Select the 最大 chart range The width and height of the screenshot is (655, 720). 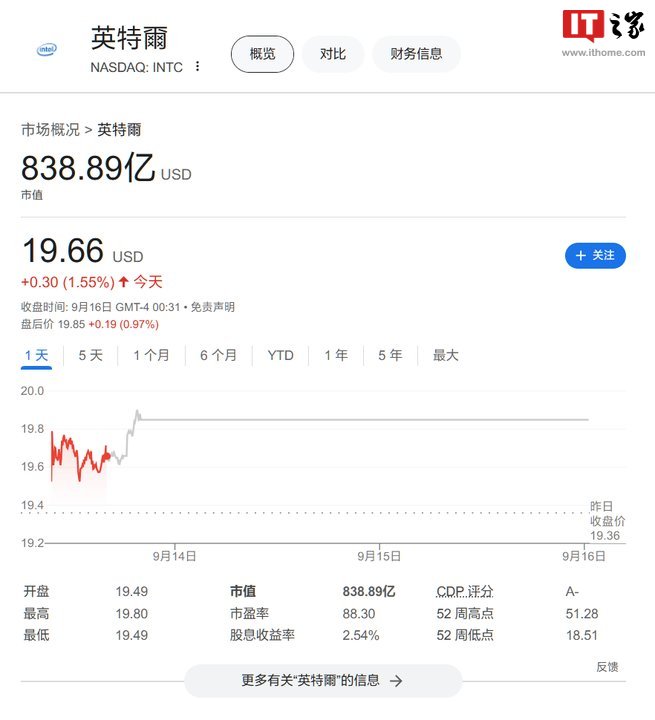tap(446, 355)
